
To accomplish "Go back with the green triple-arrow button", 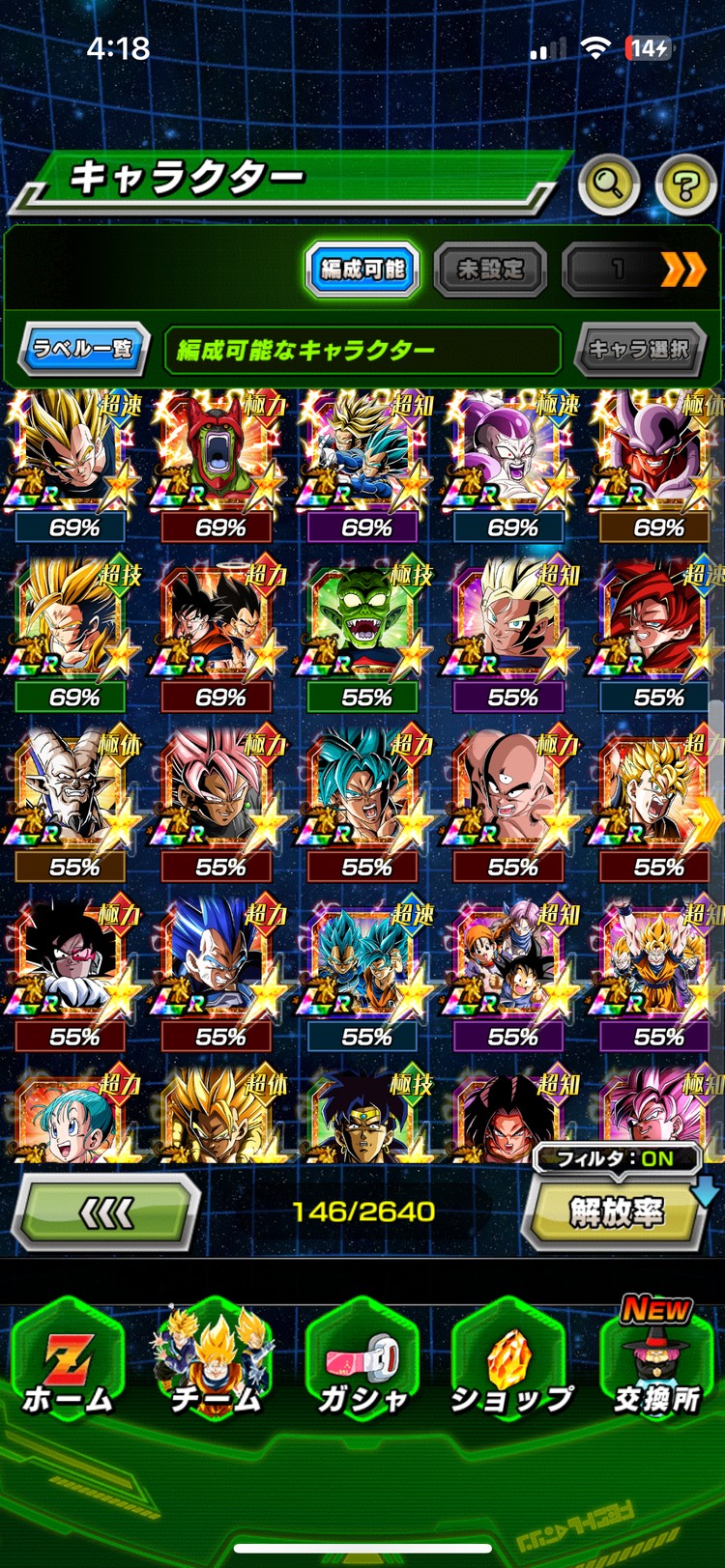I will 106,1213.
